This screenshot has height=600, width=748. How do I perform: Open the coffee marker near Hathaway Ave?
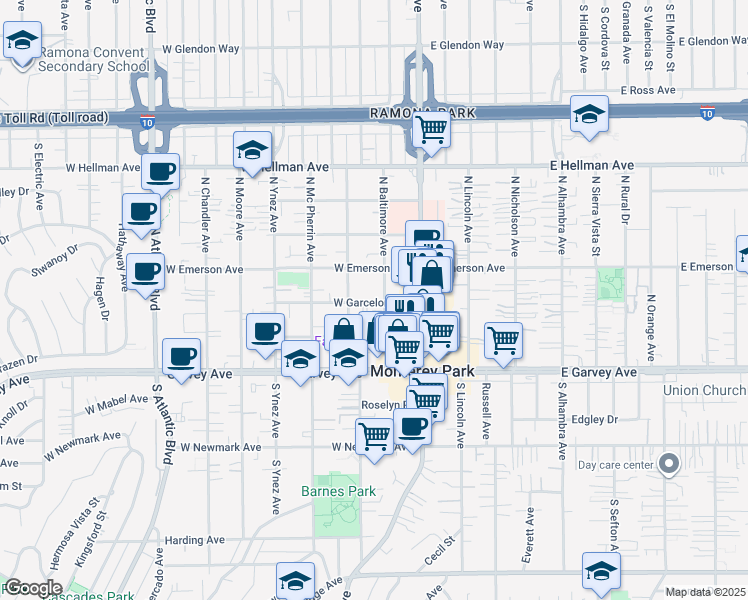pos(141,216)
